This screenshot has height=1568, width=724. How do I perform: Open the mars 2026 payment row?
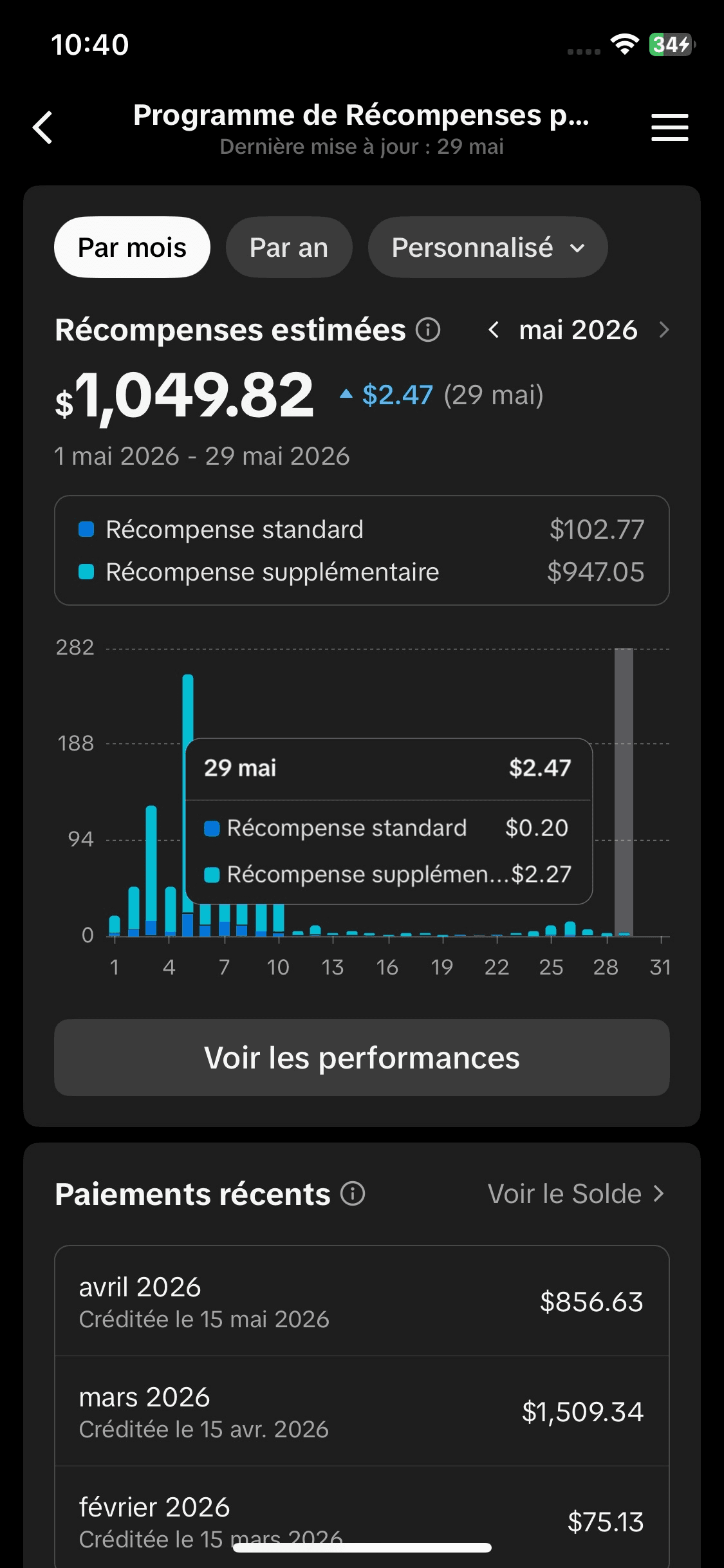click(362, 1412)
